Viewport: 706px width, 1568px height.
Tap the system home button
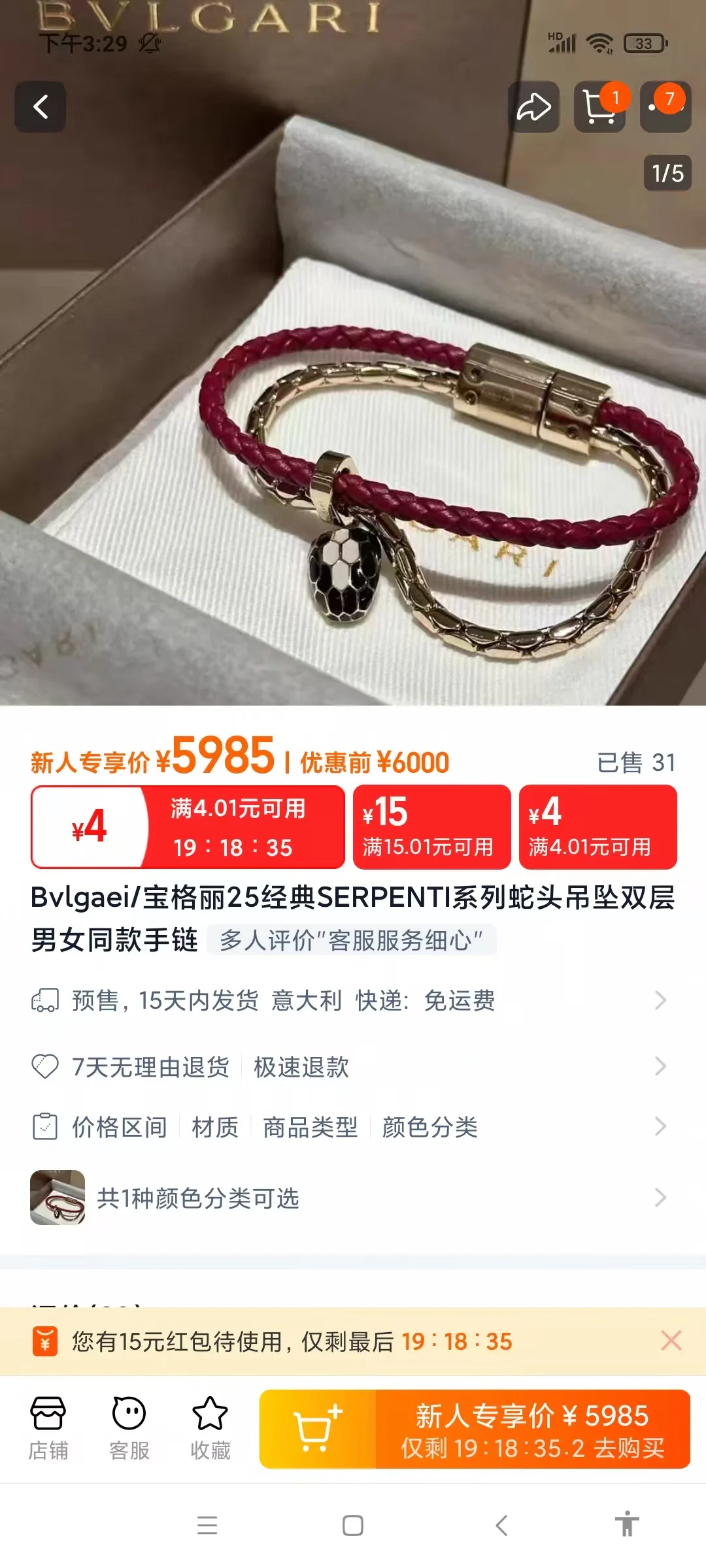pos(353,1526)
